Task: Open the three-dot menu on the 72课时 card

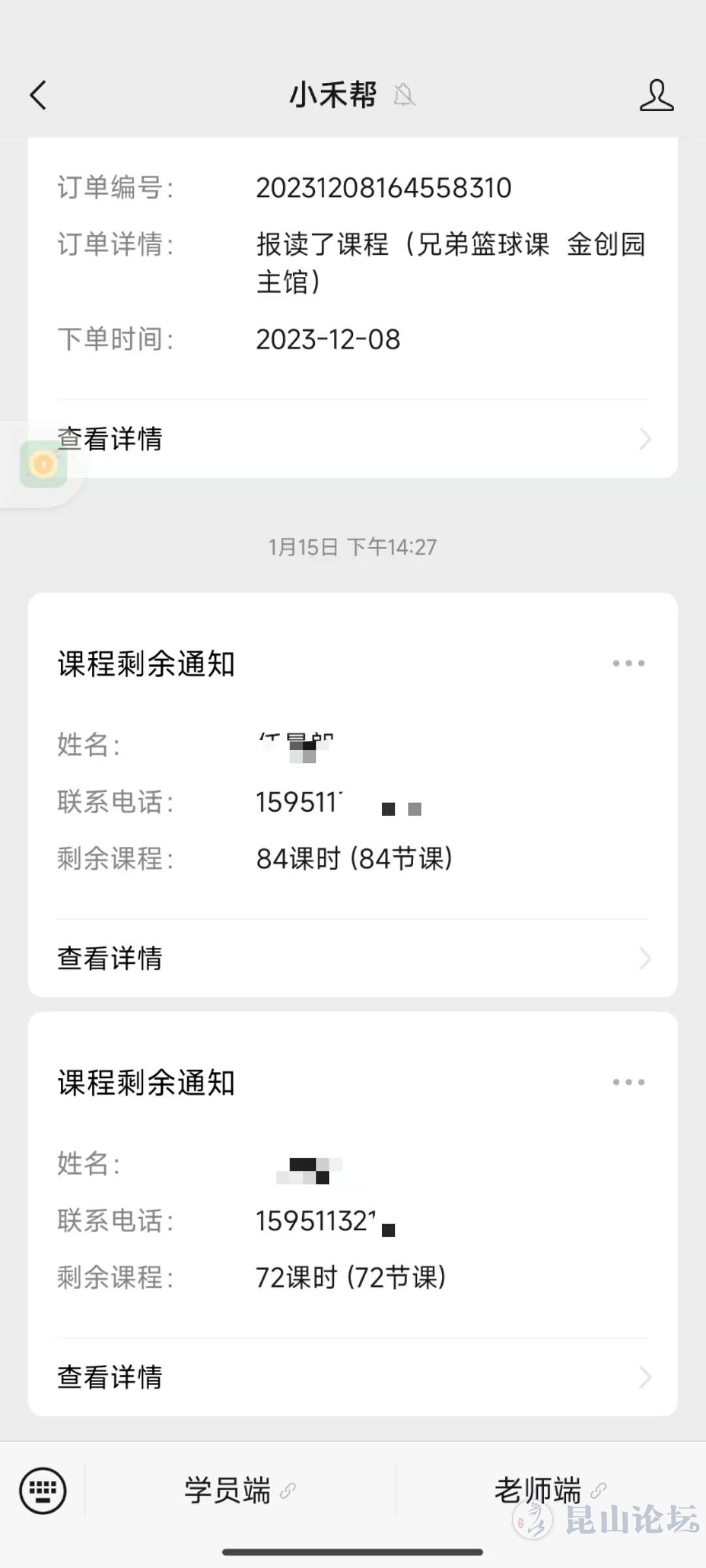Action: (628, 1083)
